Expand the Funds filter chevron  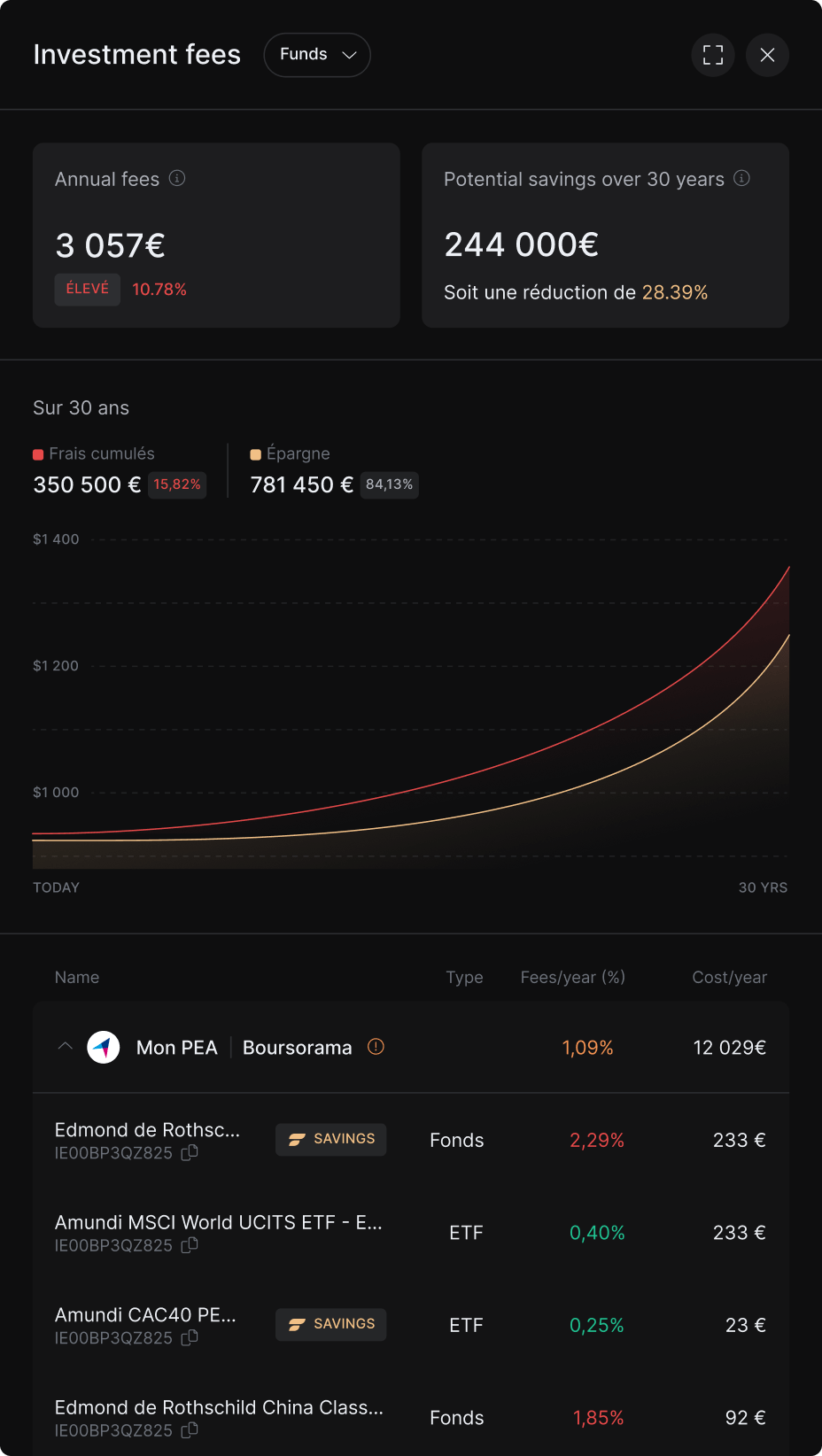(350, 54)
